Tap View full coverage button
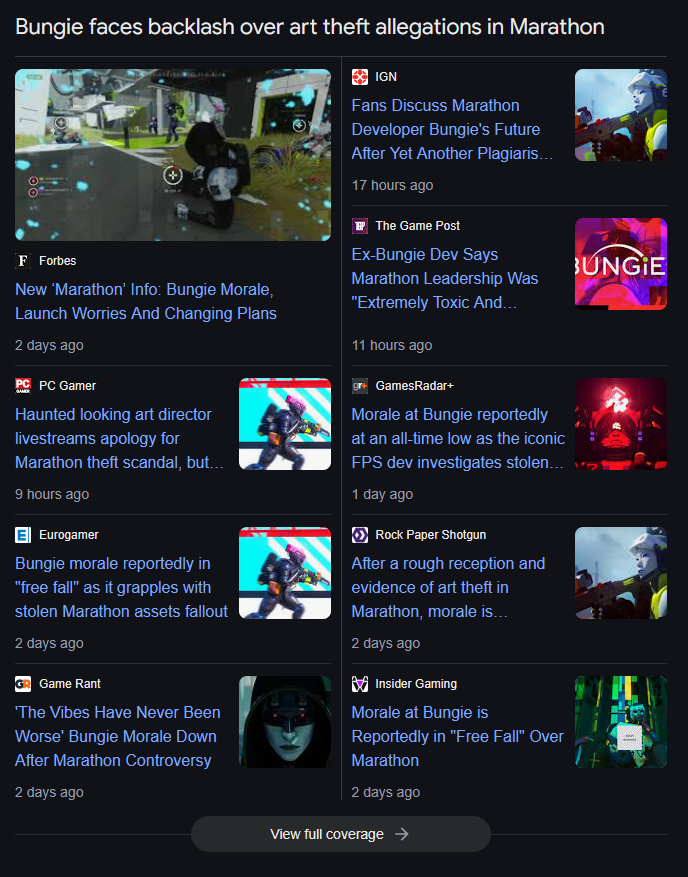Viewport: 688px width, 877px height. (x=340, y=834)
